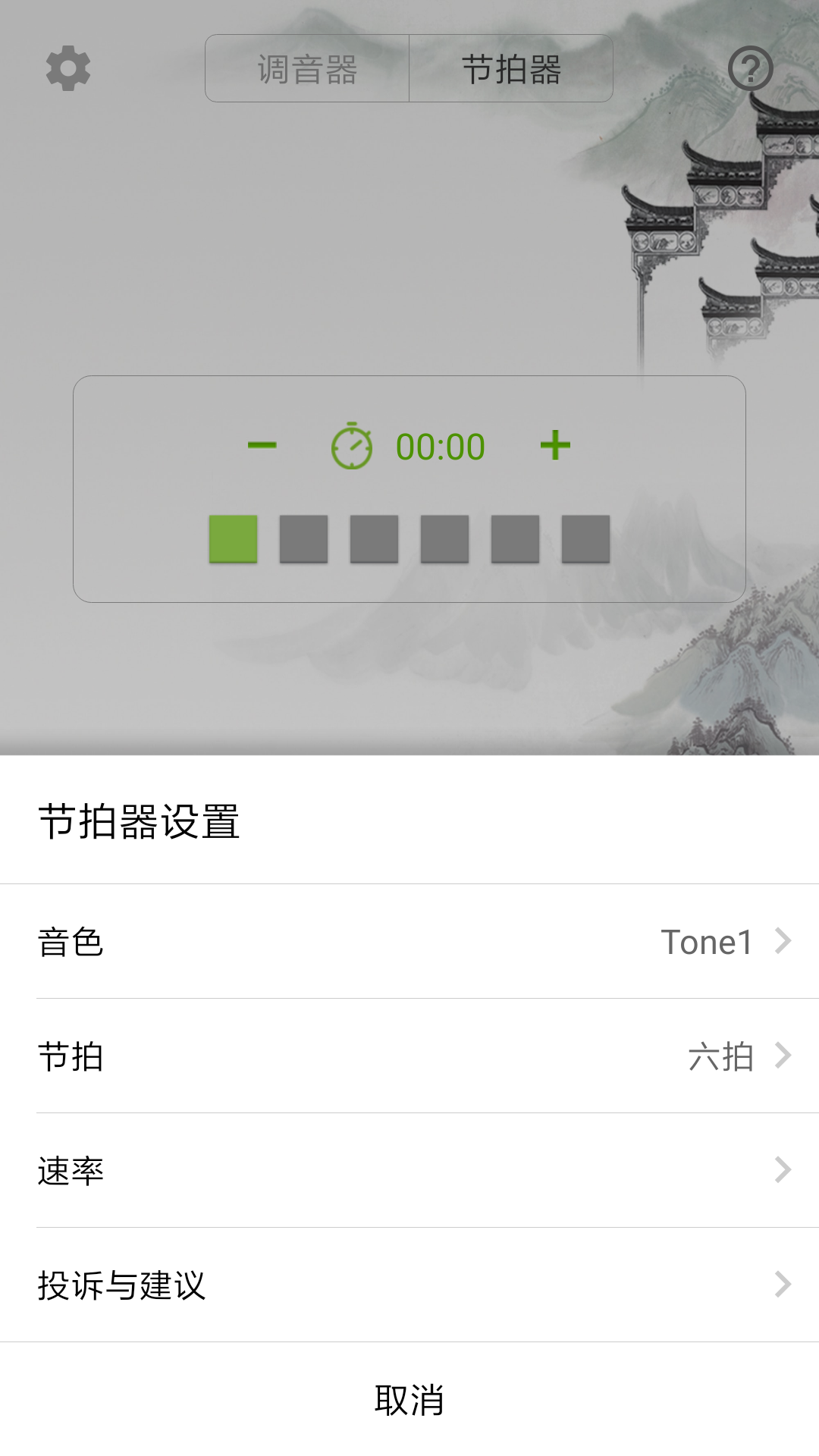Open 投诉与建议 feedback page
Viewport: 819px width, 1456px height.
(409, 1285)
